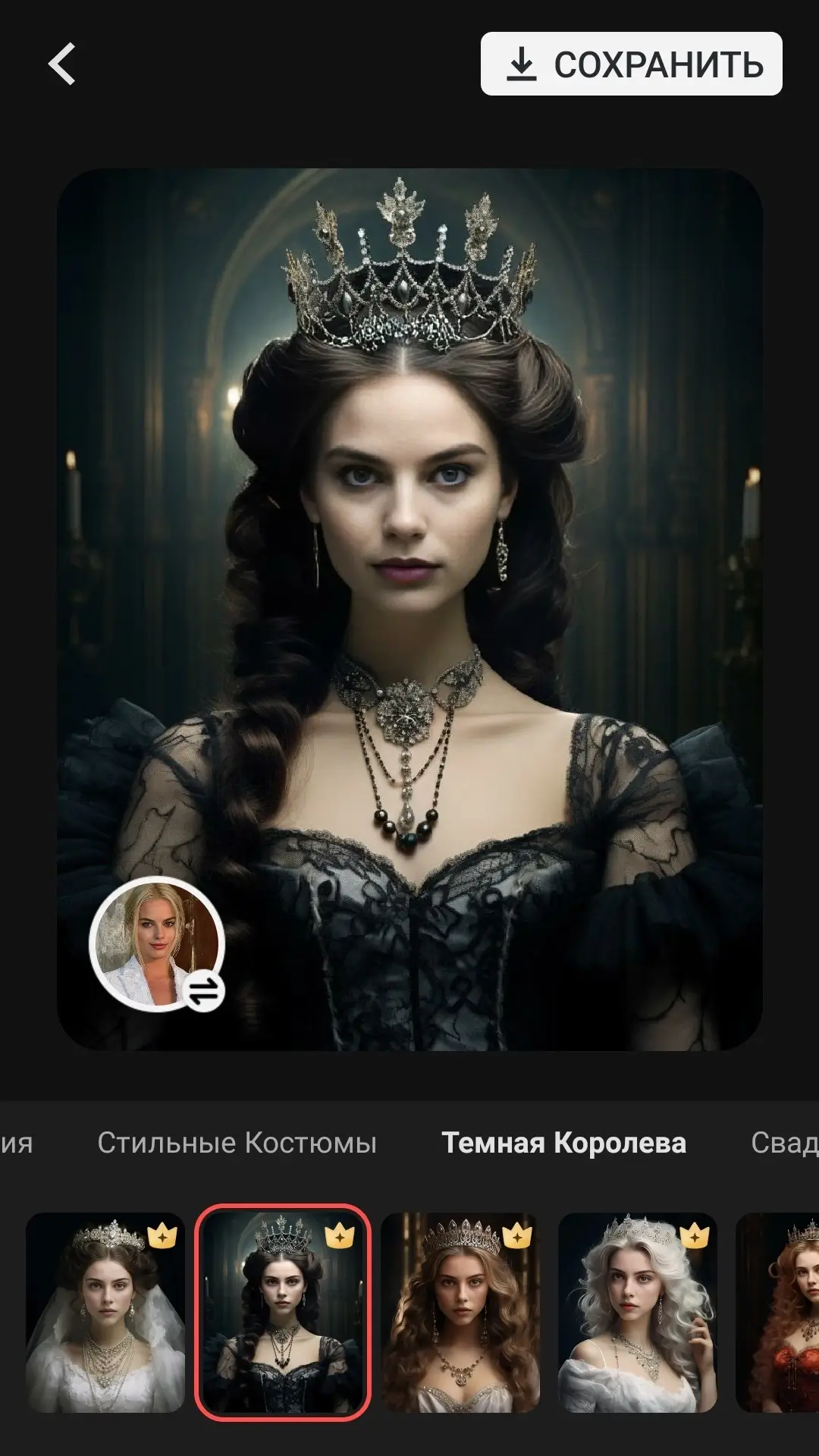Pick the wavy brown hair queen style
This screenshot has width=819, height=1456.
(460, 1312)
